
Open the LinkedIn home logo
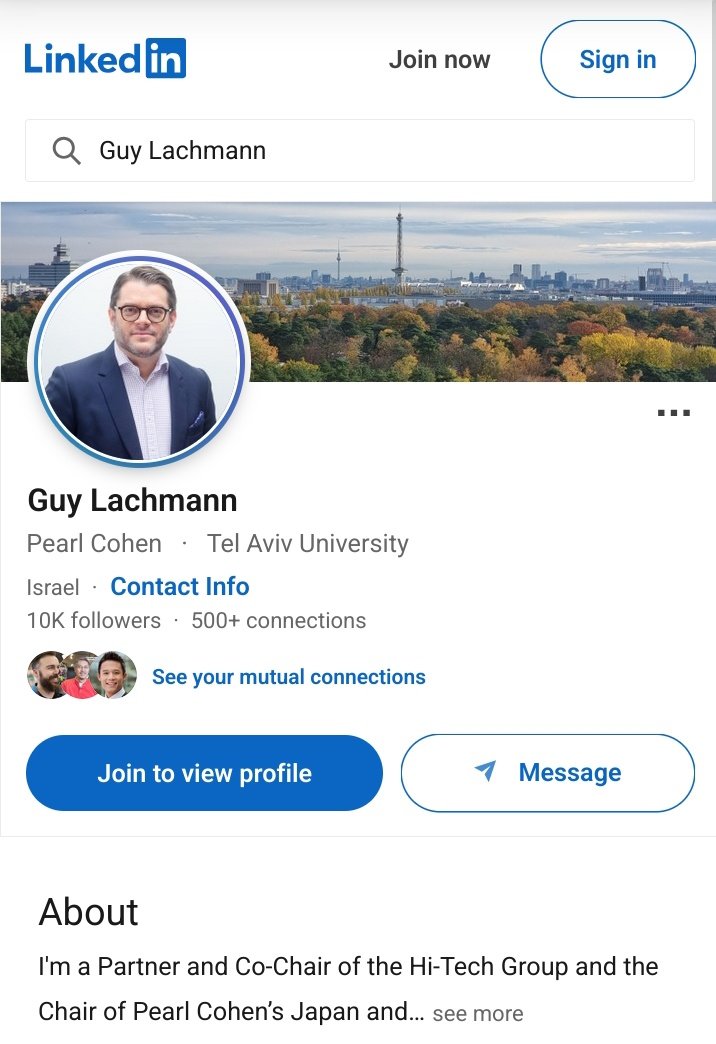pyautogui.click(x=105, y=59)
